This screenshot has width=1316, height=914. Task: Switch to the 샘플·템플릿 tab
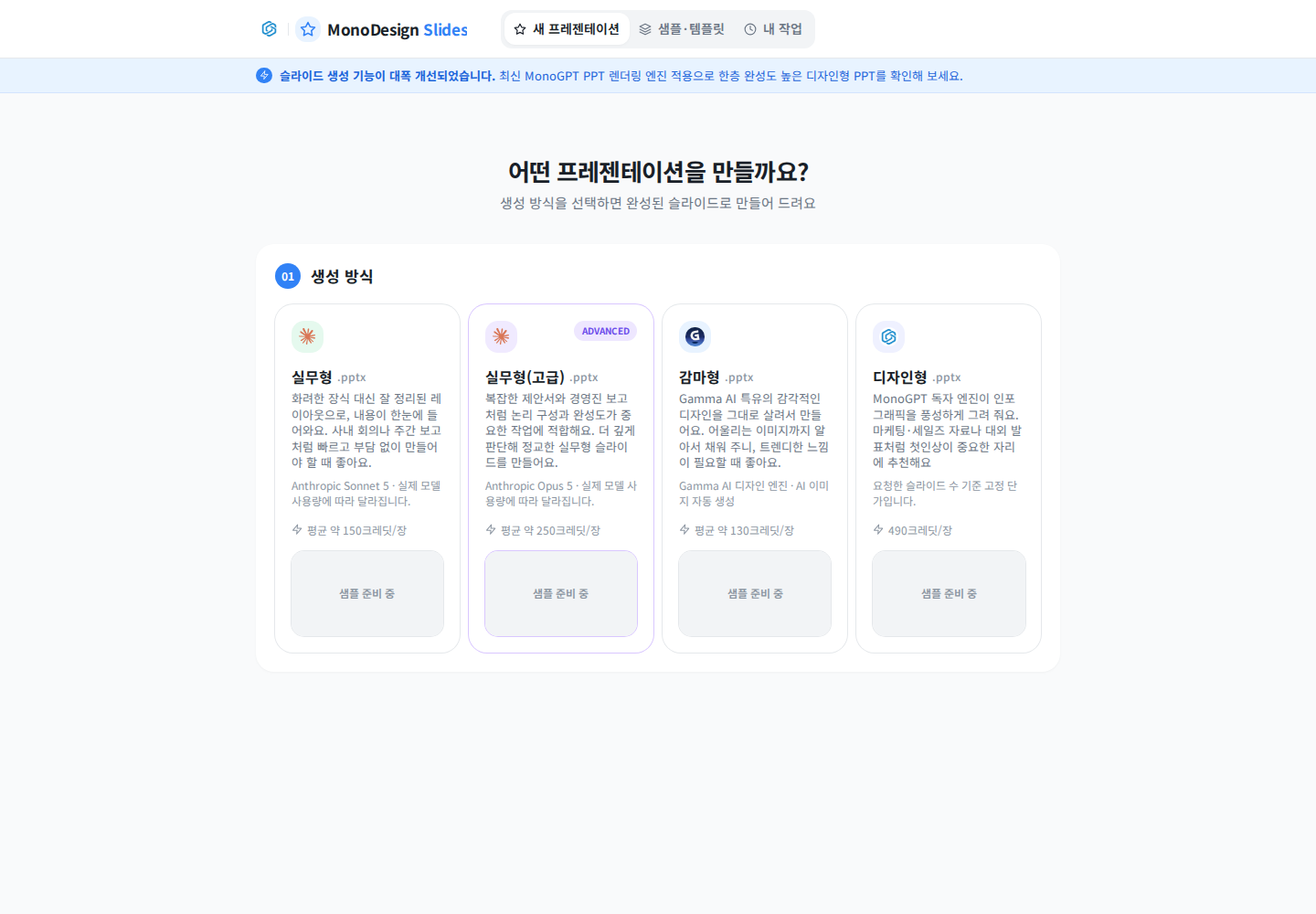pos(682,29)
